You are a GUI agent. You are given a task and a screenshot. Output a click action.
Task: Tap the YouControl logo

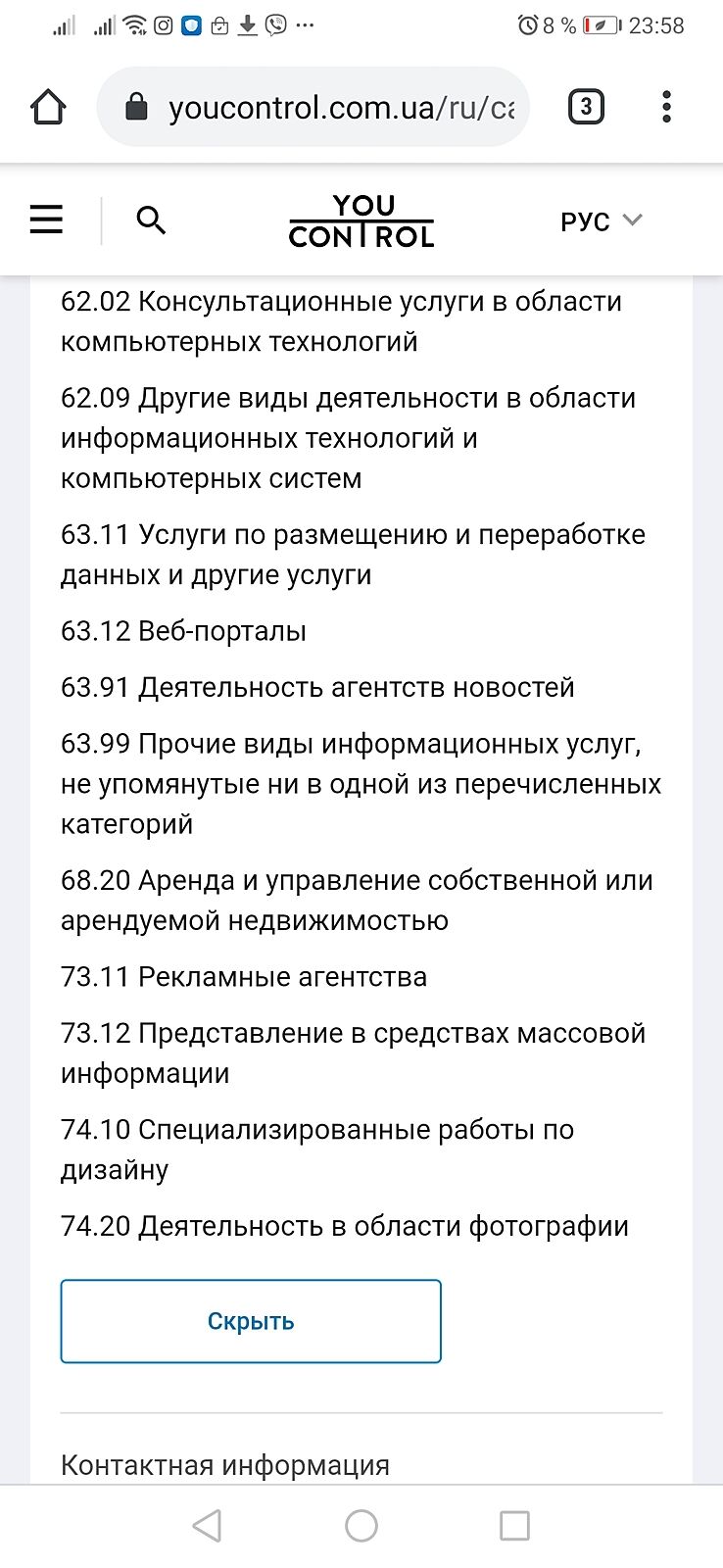coord(361,220)
